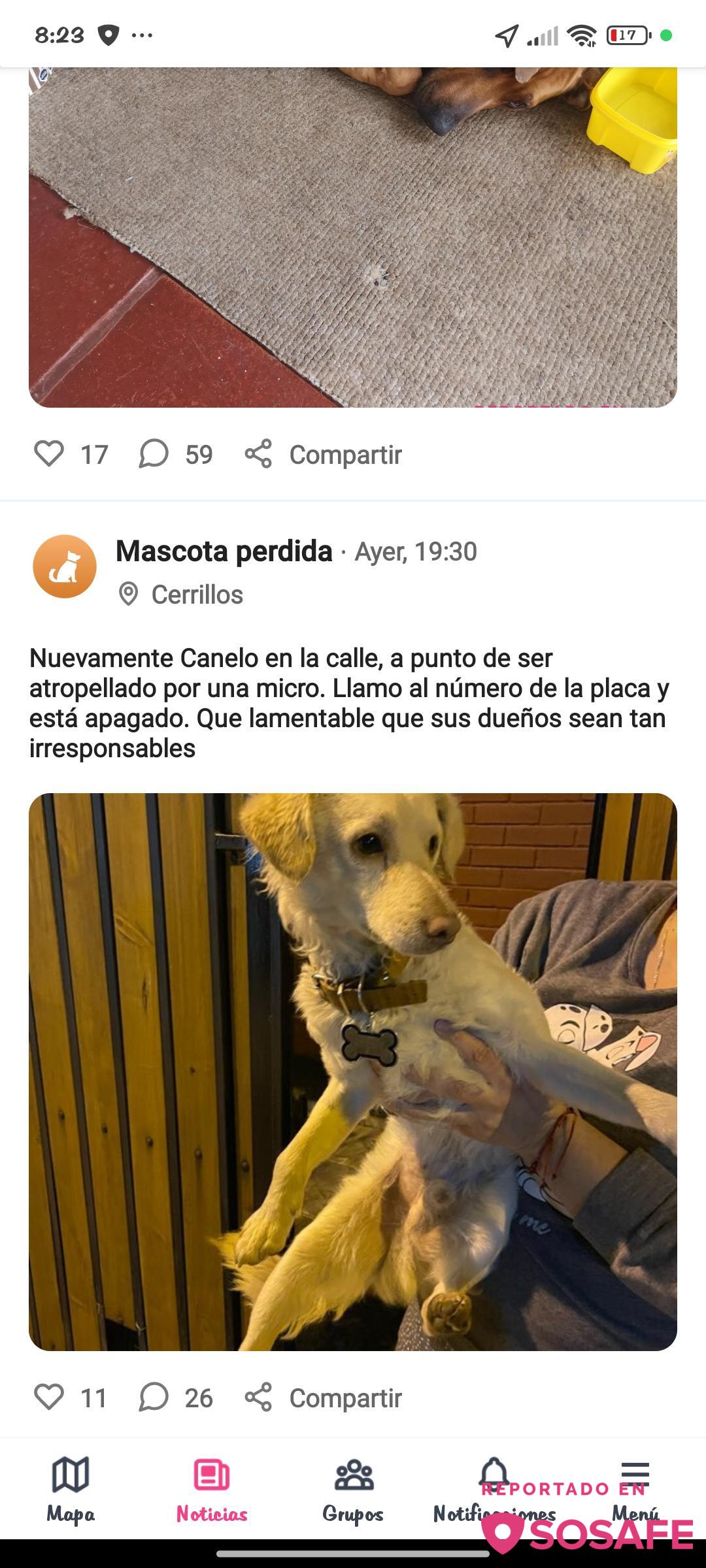Screen dimensions: 706x1568
Task: Share the top post via Compartir
Action: (x=324, y=454)
